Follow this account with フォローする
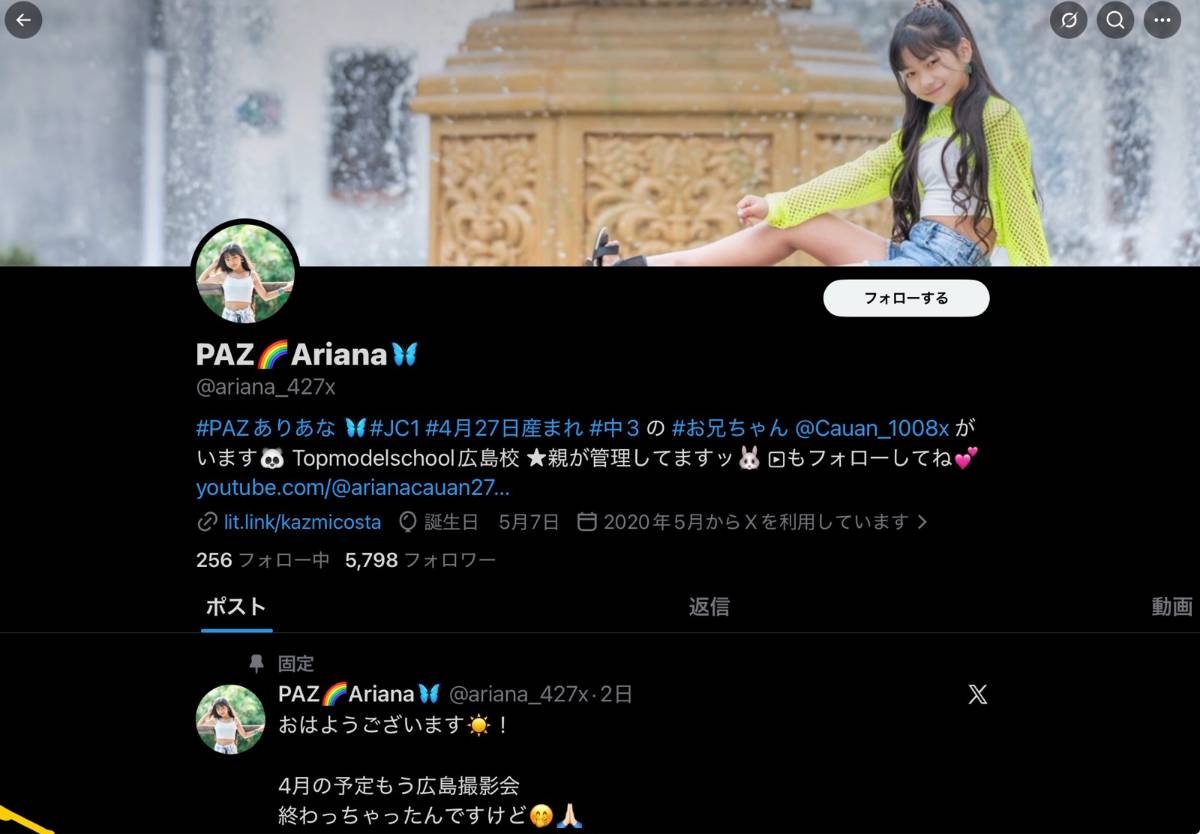This screenshot has height=834, width=1200. pos(906,298)
